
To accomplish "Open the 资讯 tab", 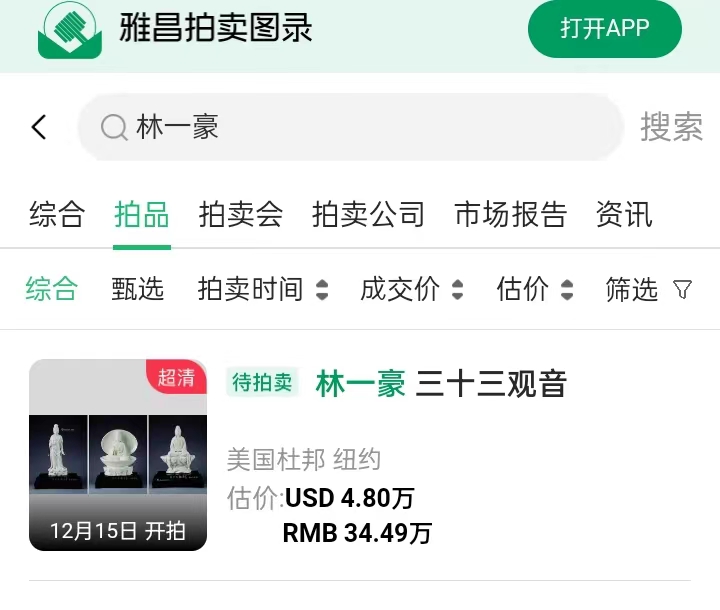I will pyautogui.click(x=624, y=215).
